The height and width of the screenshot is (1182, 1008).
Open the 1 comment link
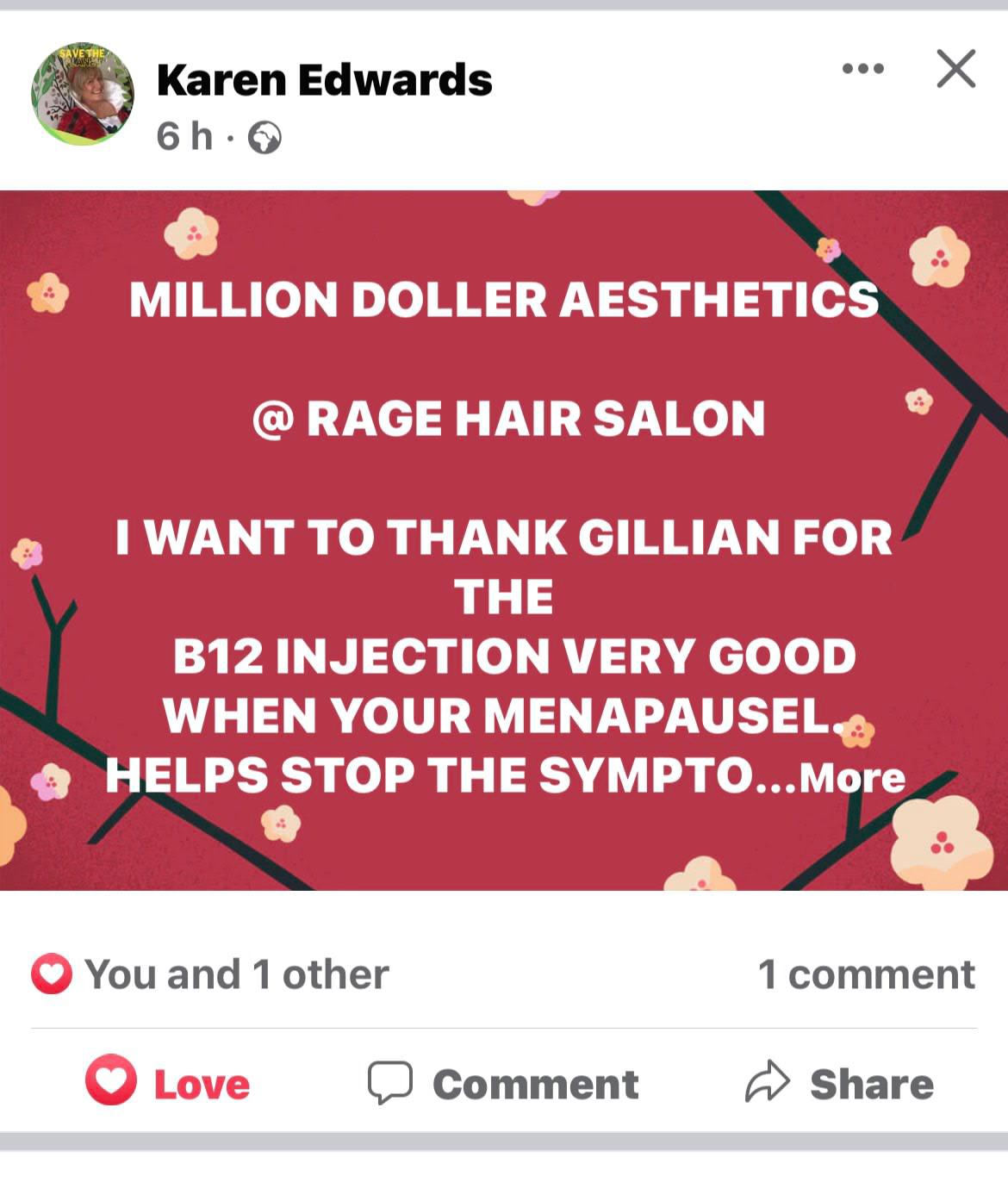[866, 974]
